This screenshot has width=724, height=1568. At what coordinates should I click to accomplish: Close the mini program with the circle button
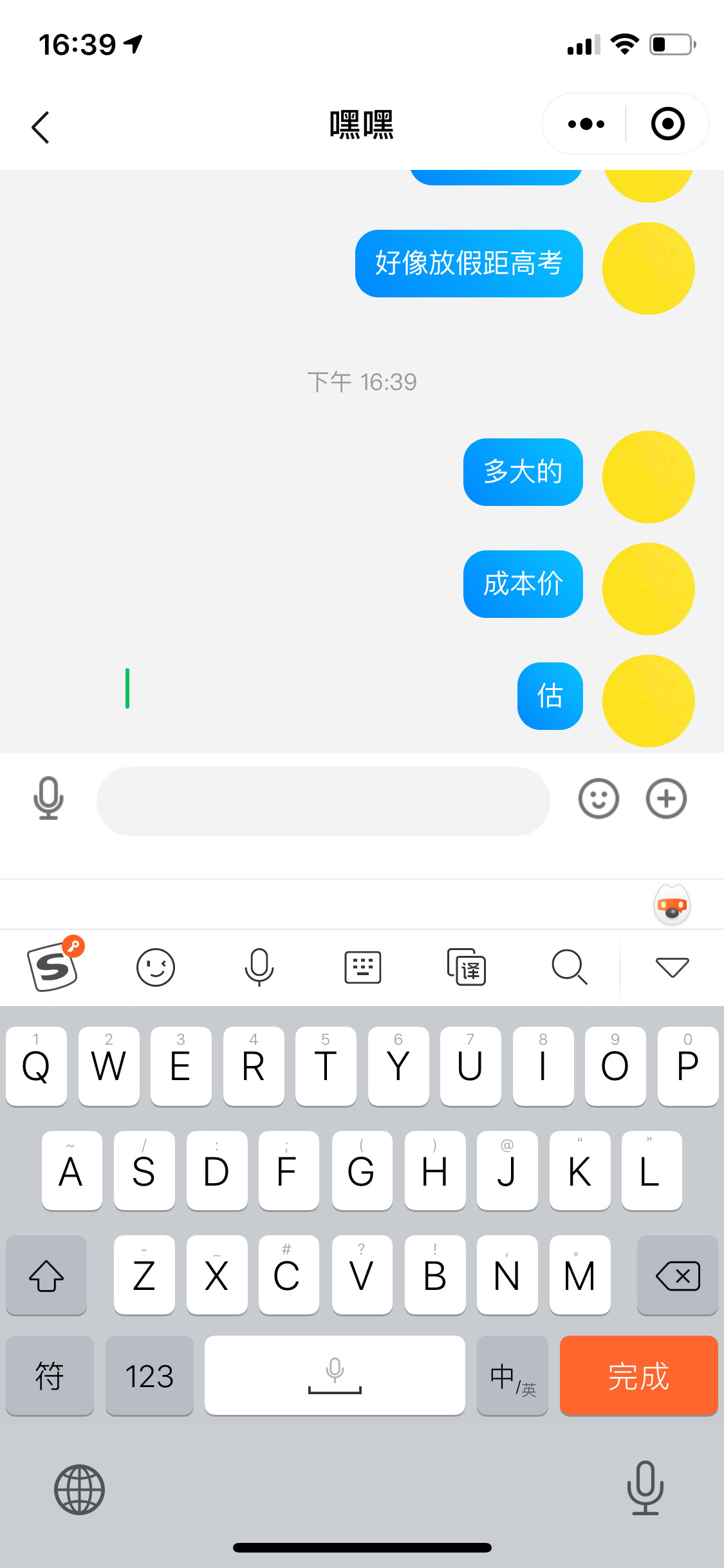coord(667,124)
